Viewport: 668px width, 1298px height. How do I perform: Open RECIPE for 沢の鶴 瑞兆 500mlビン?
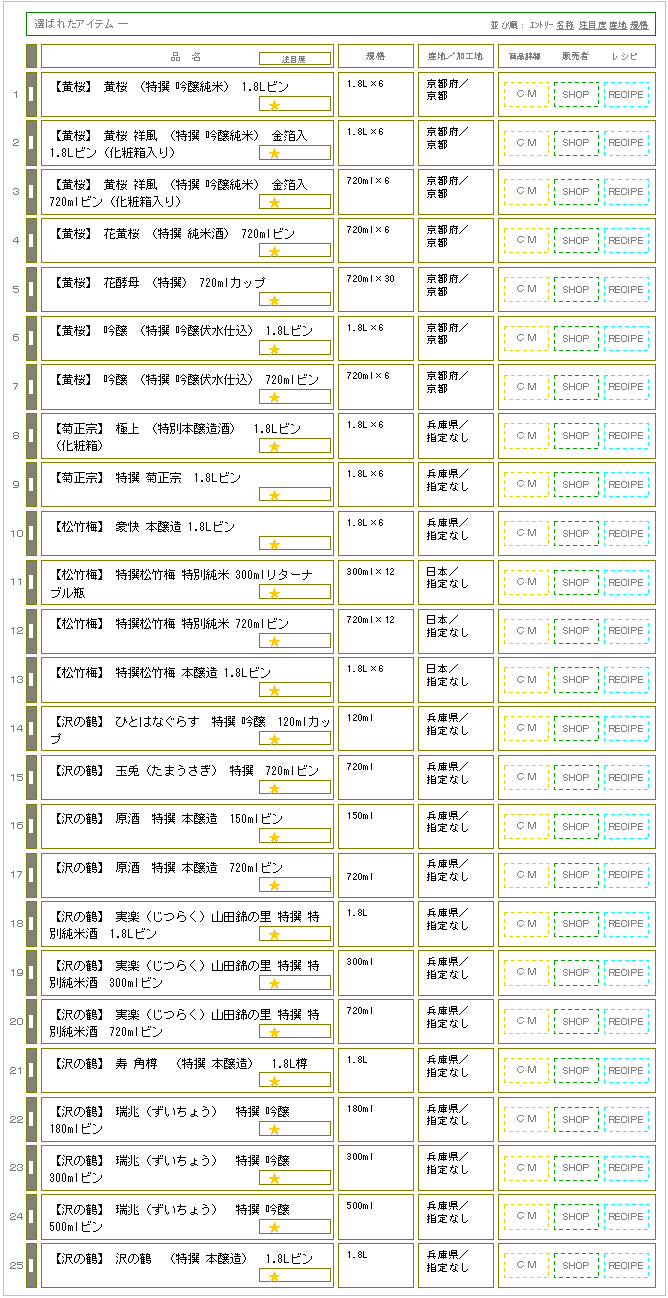tap(626, 1216)
